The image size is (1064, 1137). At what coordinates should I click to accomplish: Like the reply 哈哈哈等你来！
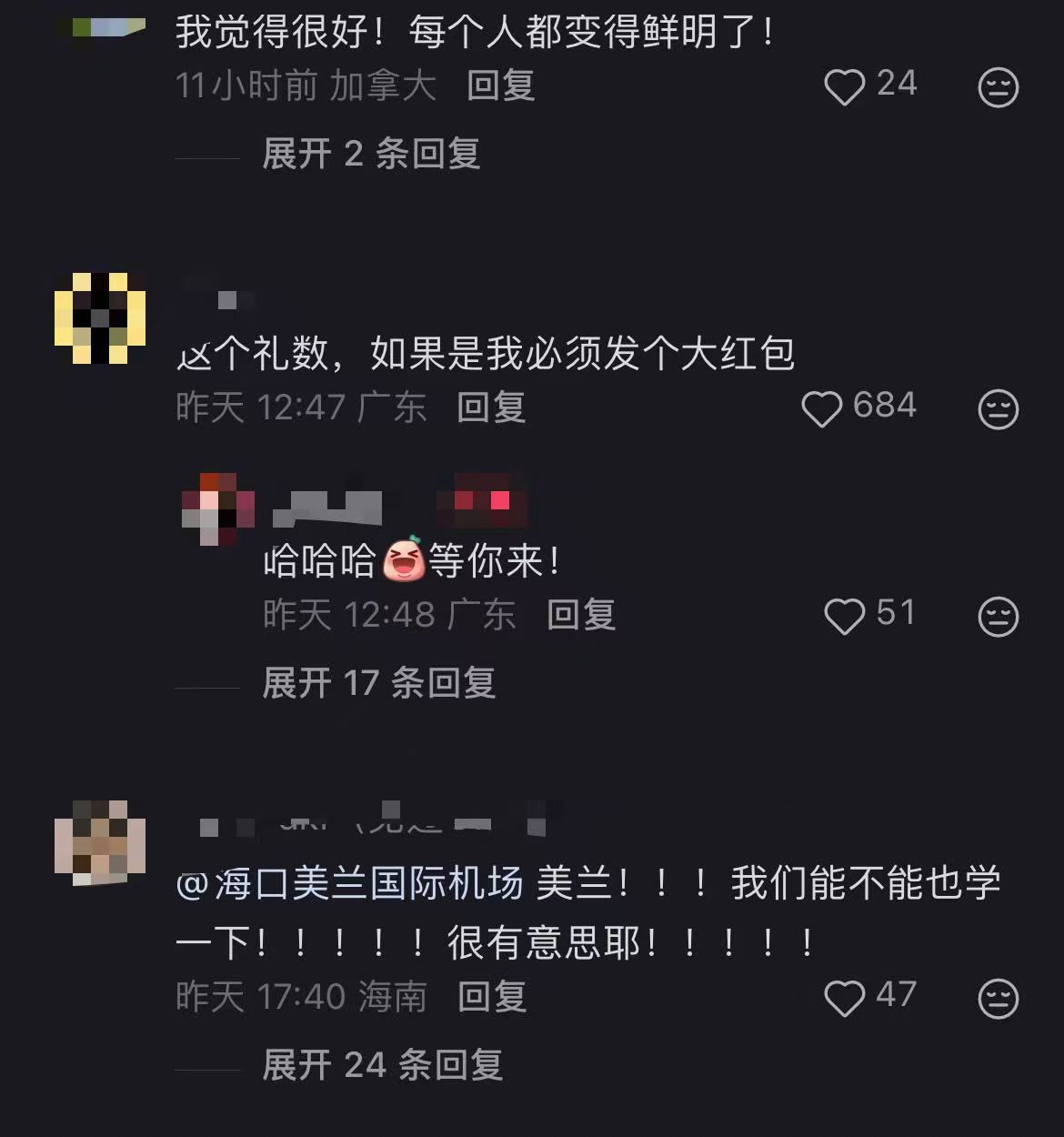pyautogui.click(x=844, y=616)
